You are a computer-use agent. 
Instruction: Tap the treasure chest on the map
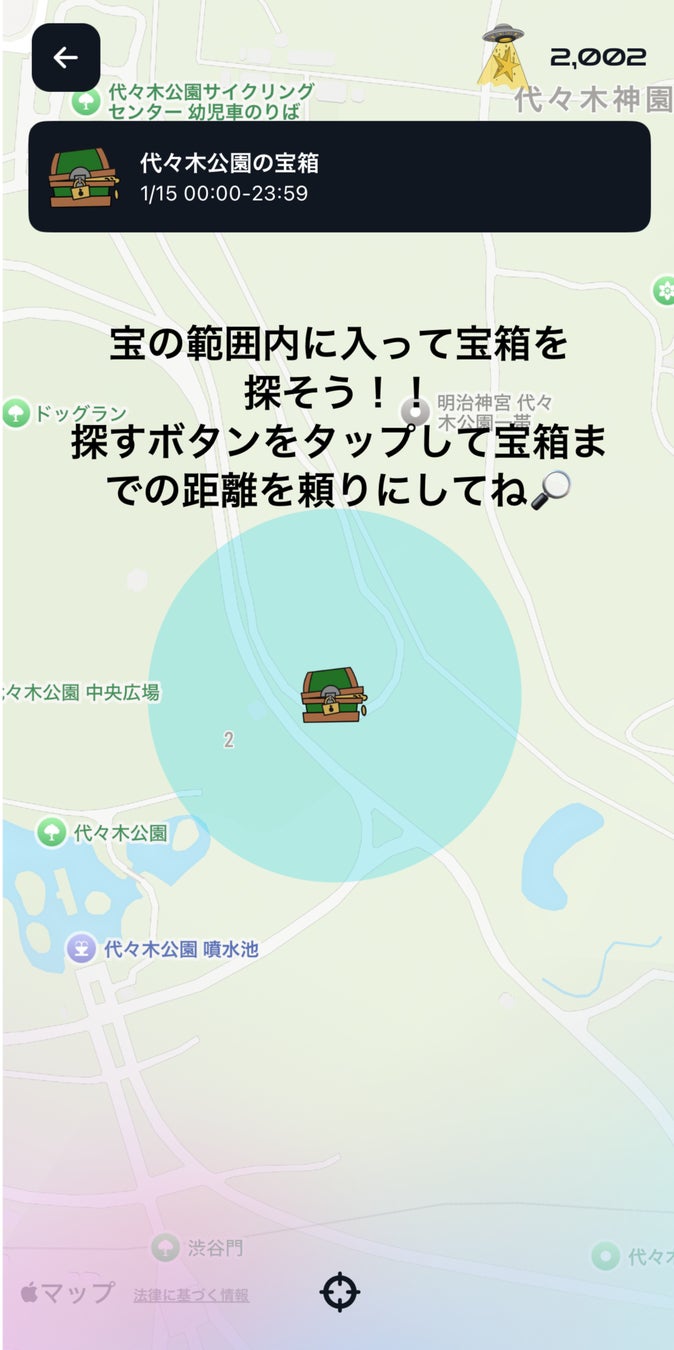[x=334, y=696]
